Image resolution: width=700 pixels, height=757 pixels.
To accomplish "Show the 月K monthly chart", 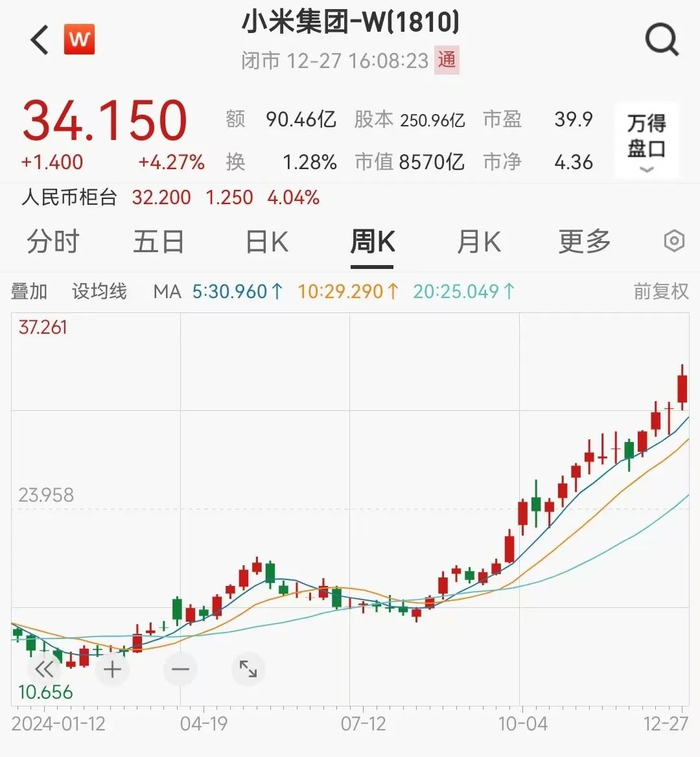I will click(x=479, y=241).
